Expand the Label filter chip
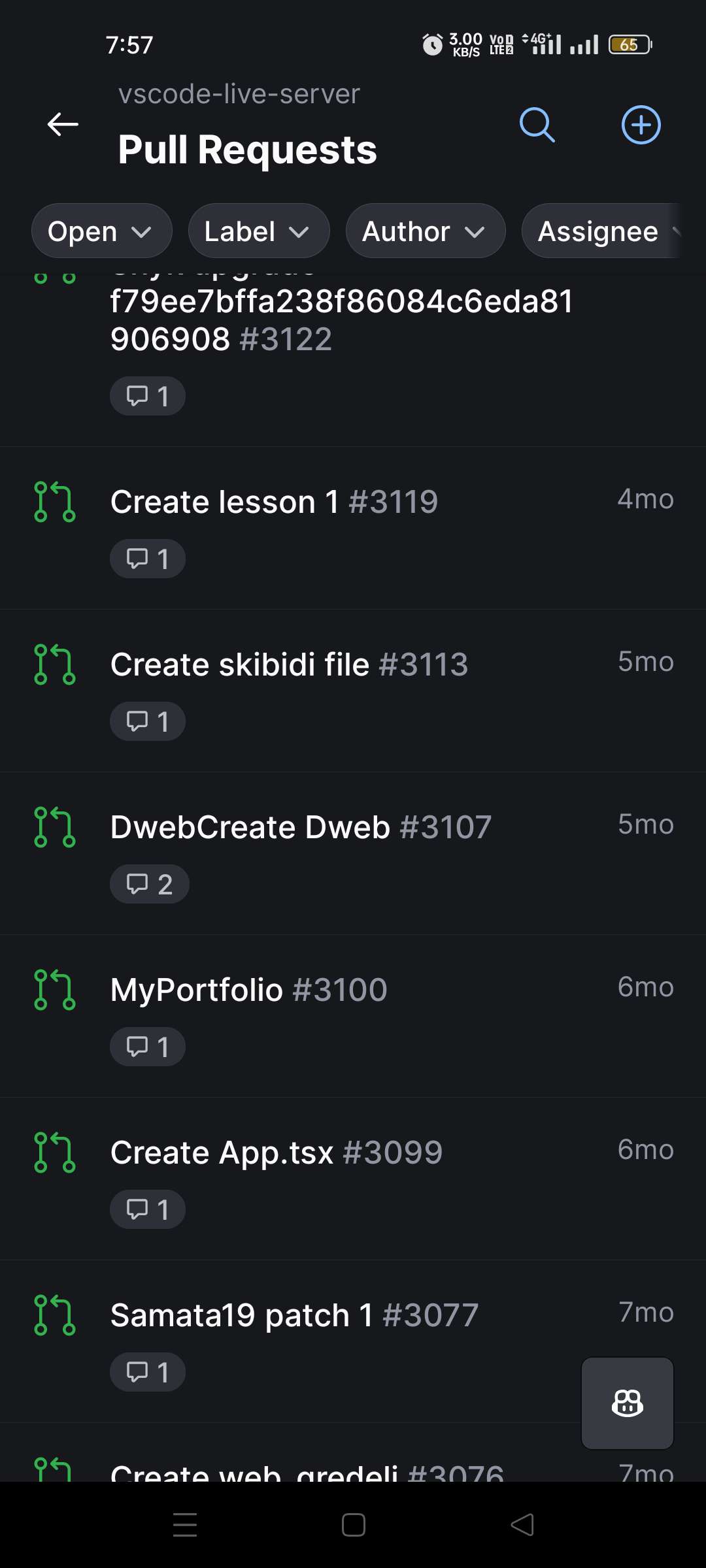Image resolution: width=706 pixels, height=1568 pixels. (x=258, y=231)
